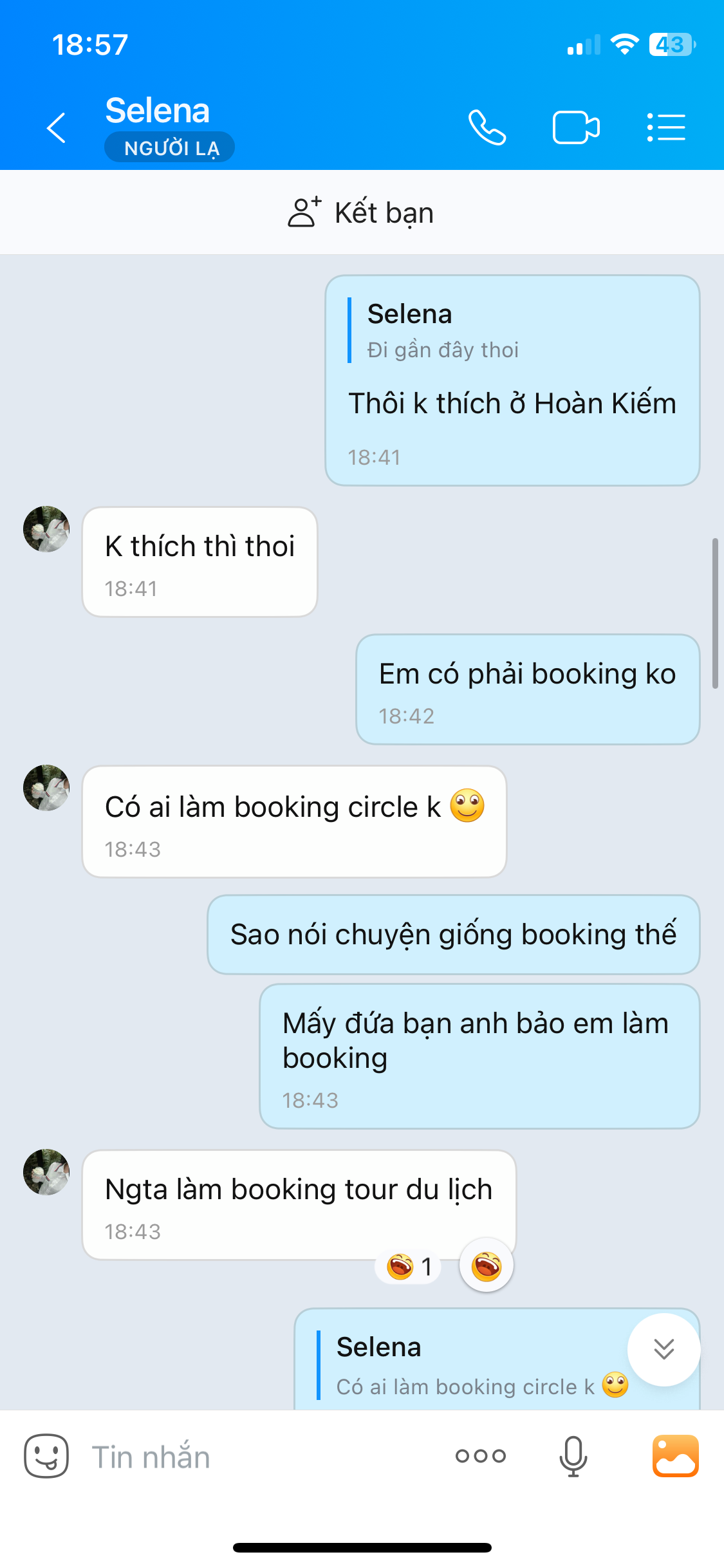724x1568 pixels.
Task: Open the sticker and emoji picker
Action: (46, 1456)
